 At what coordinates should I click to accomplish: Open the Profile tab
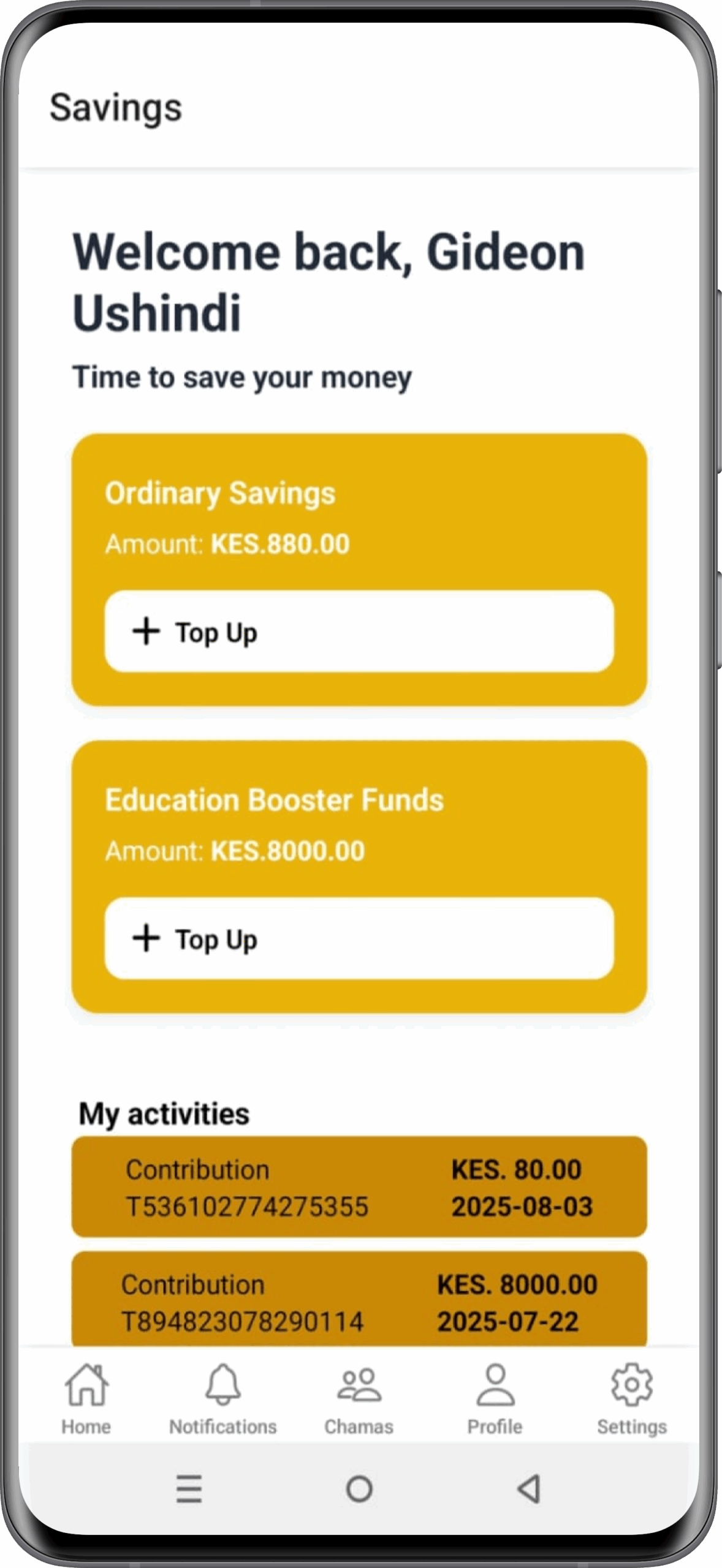coord(495,1399)
